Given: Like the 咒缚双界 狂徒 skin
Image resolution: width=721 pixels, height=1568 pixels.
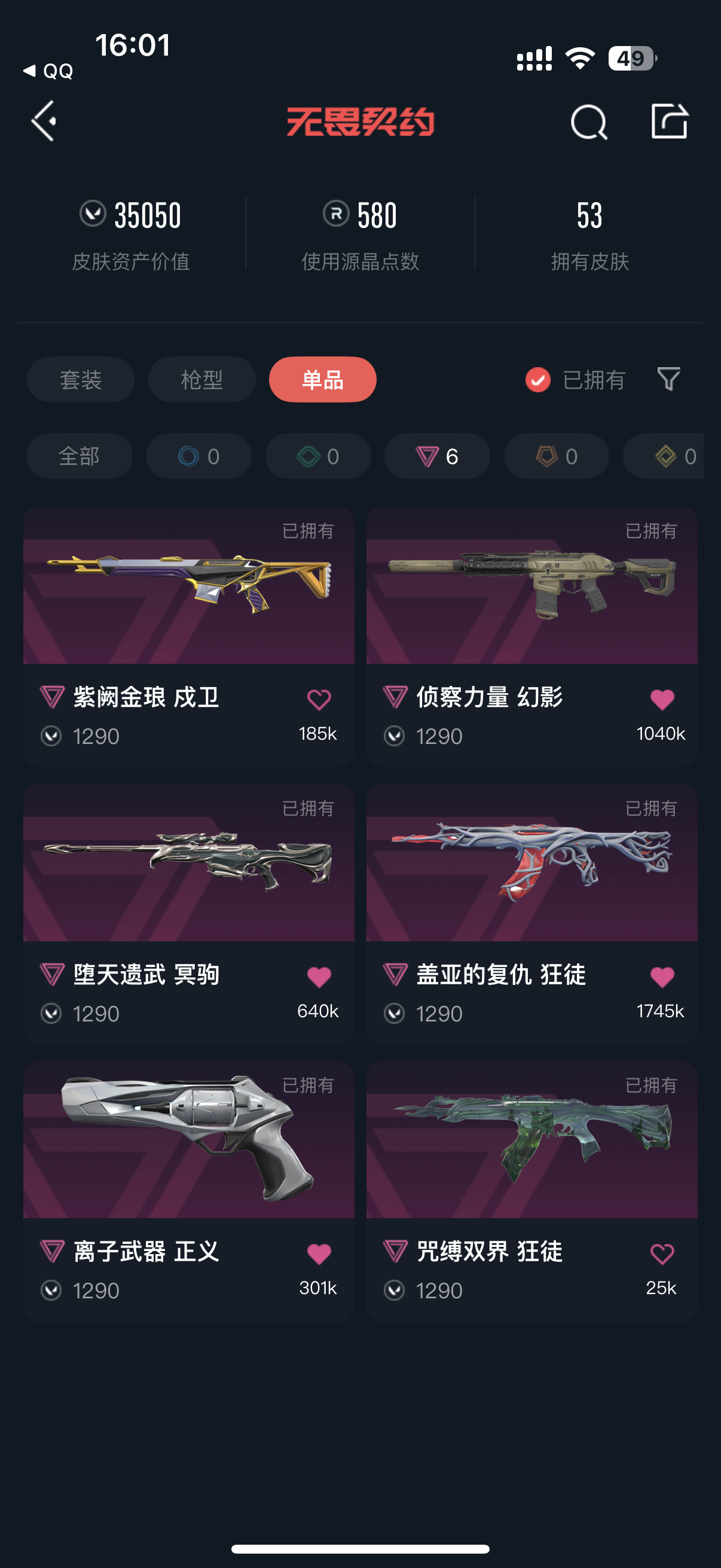Looking at the screenshot, I should coord(662,1254).
